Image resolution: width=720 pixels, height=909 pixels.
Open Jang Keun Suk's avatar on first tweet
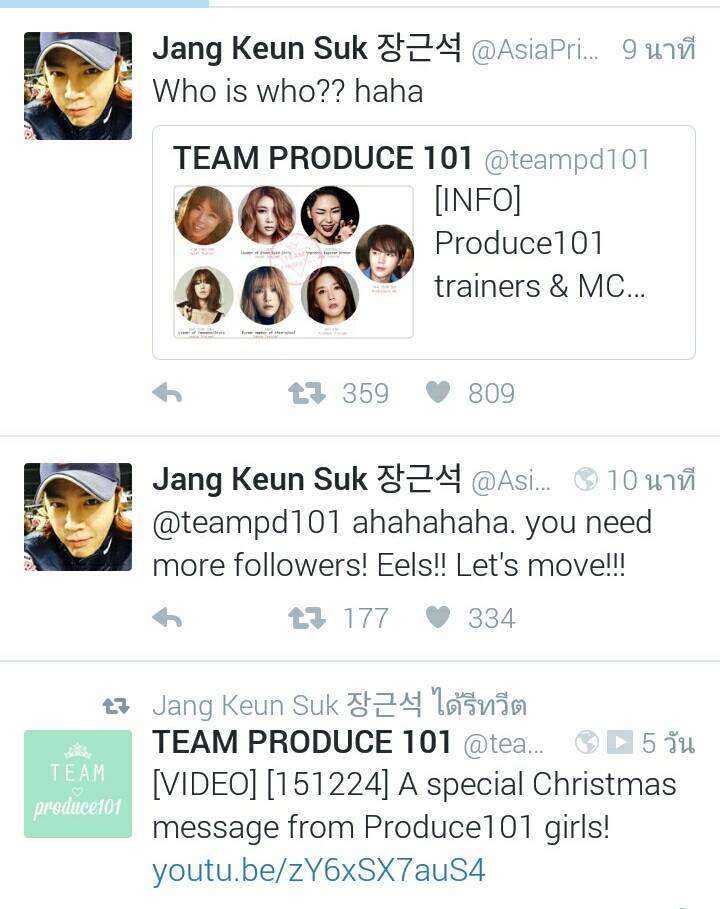tap(78, 85)
